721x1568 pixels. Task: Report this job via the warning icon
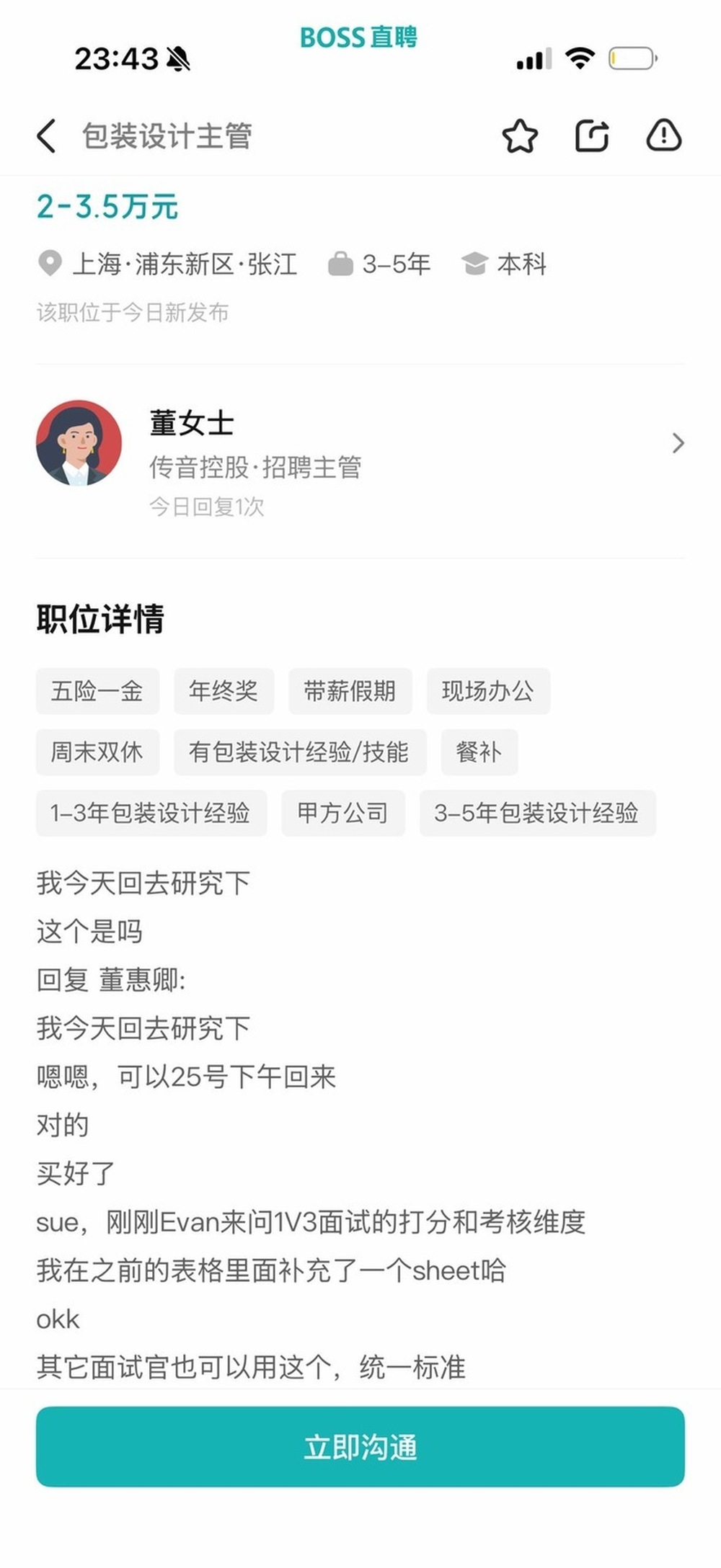[663, 135]
